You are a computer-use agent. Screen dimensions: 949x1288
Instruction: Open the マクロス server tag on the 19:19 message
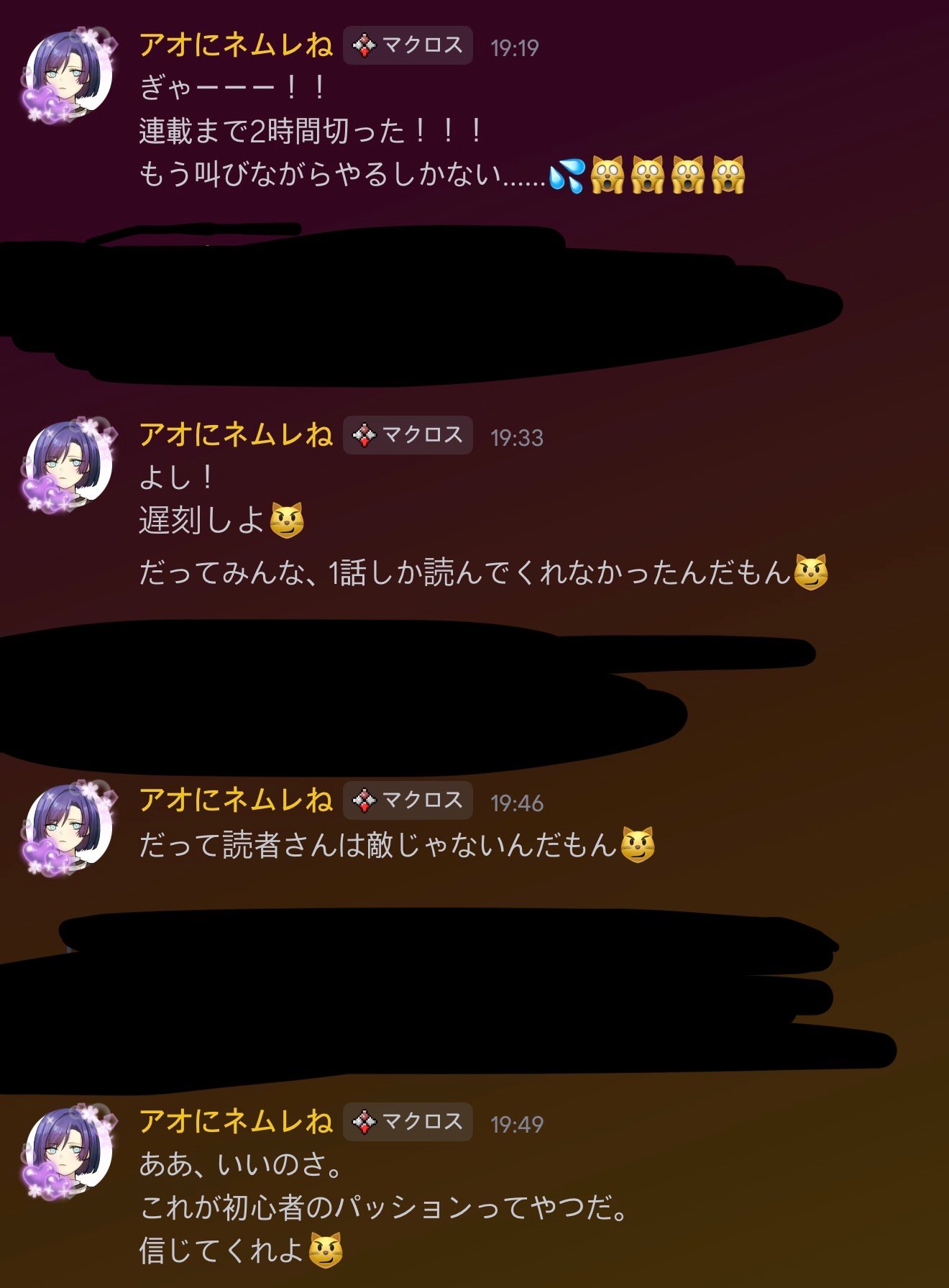(408, 46)
